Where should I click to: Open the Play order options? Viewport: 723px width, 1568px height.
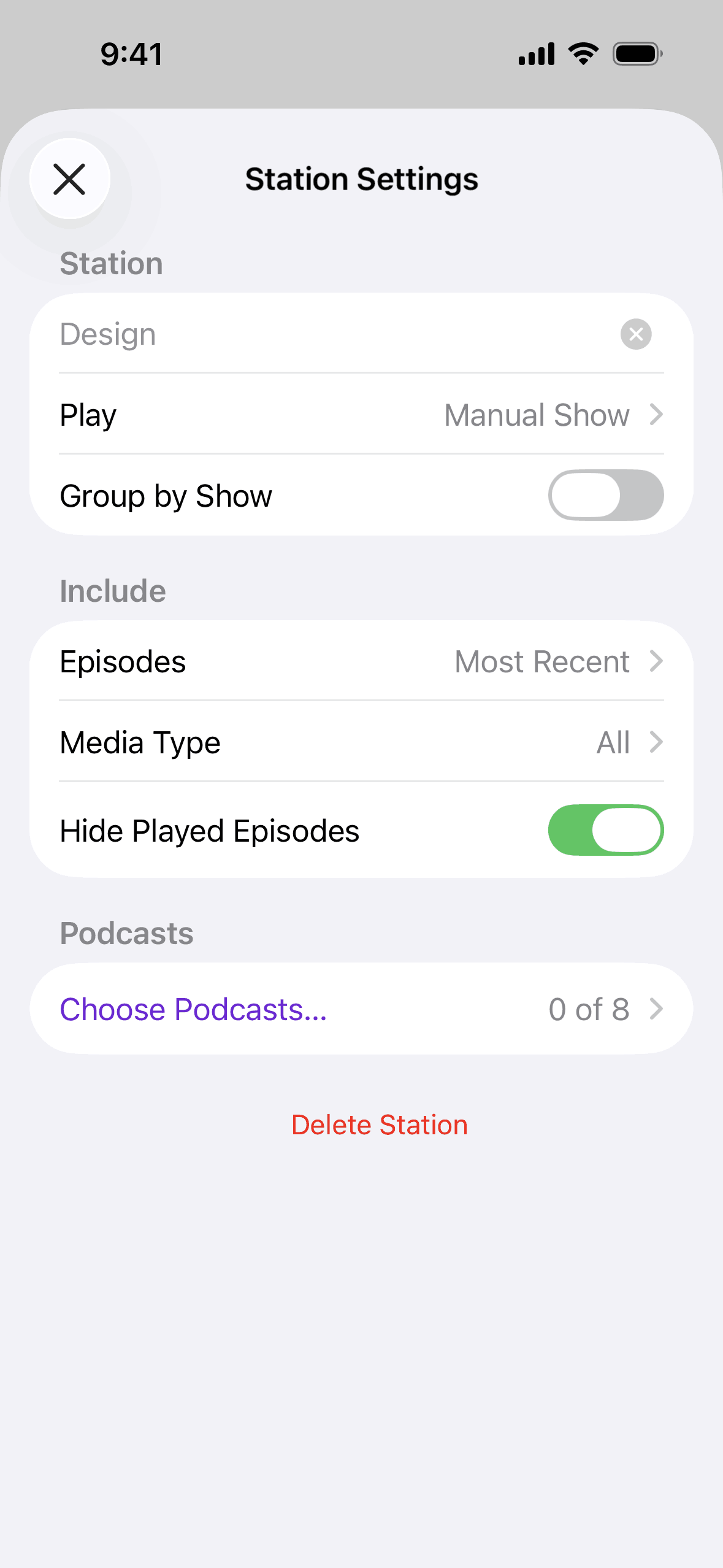361,415
